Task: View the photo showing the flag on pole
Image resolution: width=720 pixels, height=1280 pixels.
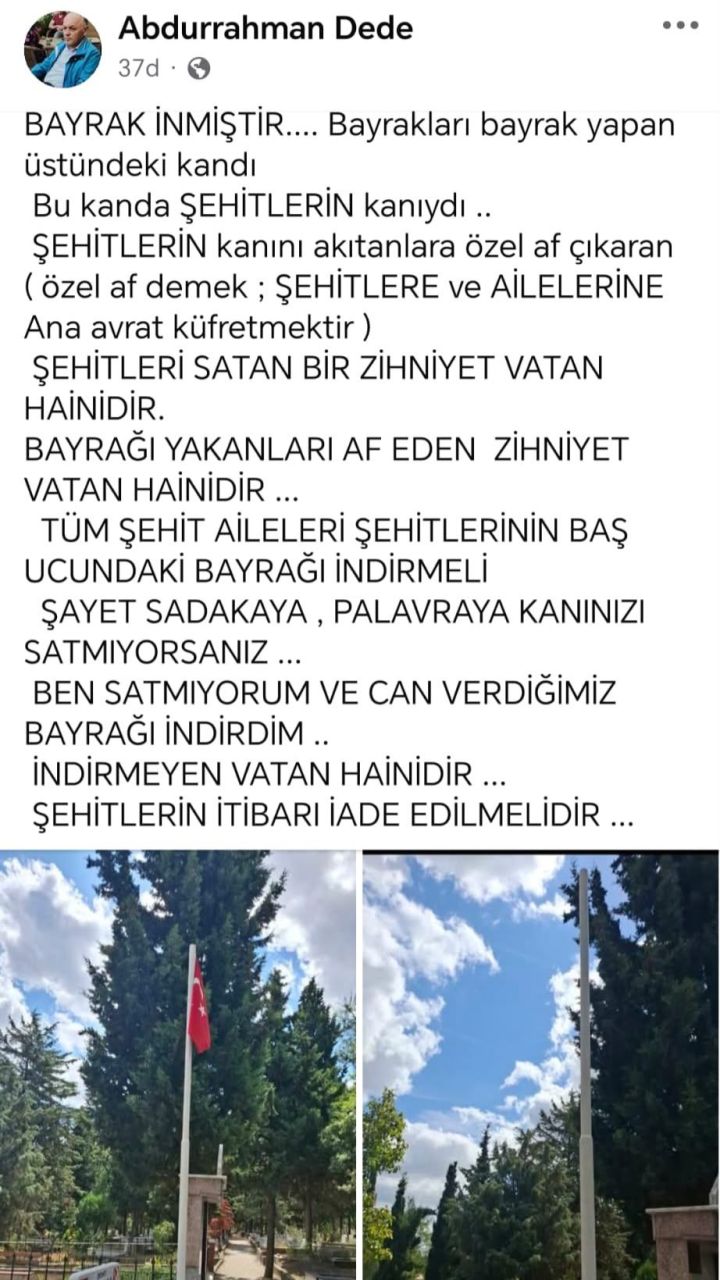Action: click(x=178, y=1065)
